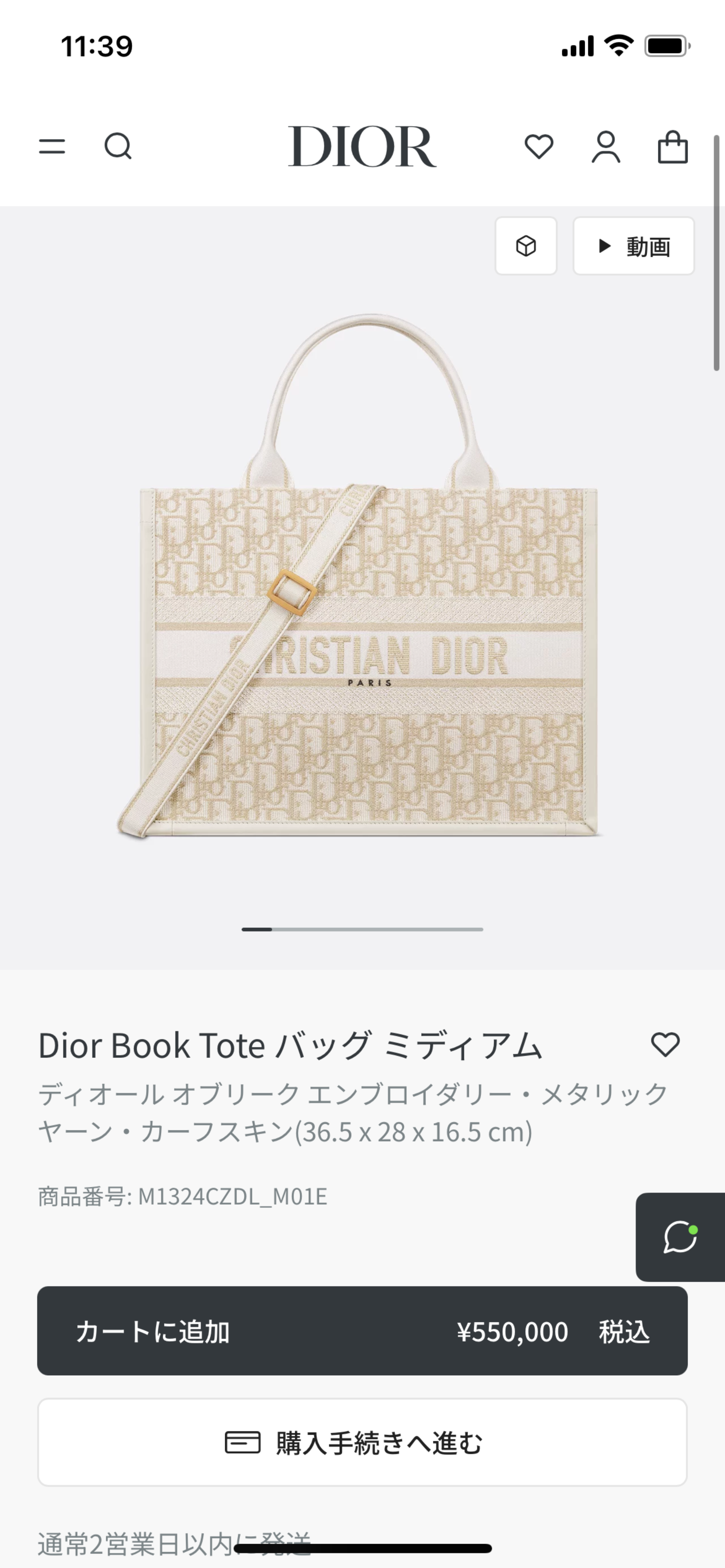The image size is (725, 1568).
Task: Tap カートに追加 to add to cart
Action: point(362,1331)
